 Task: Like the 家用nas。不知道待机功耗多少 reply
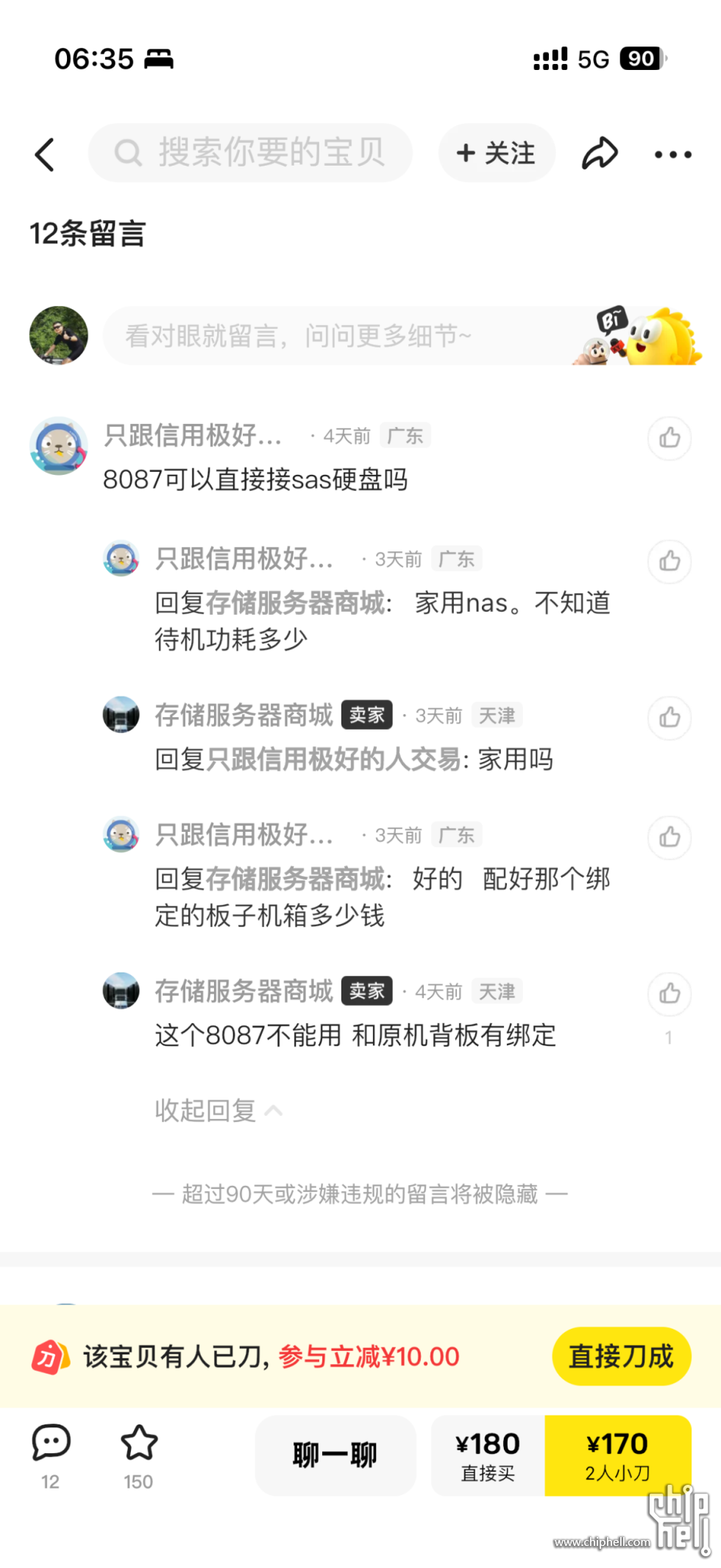pyautogui.click(x=669, y=561)
